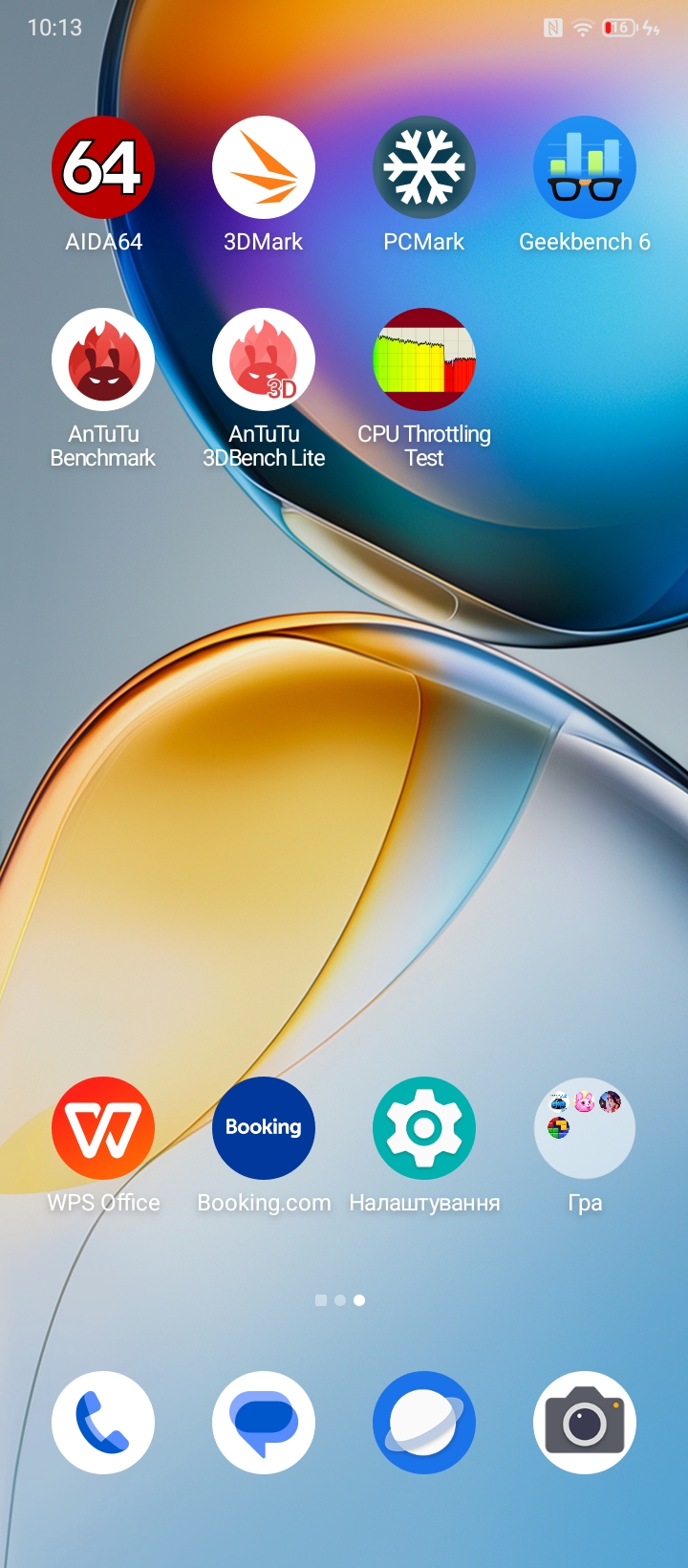Open the phone dialer in the dock
Image resolution: width=688 pixels, height=1568 pixels.
[x=103, y=1423]
